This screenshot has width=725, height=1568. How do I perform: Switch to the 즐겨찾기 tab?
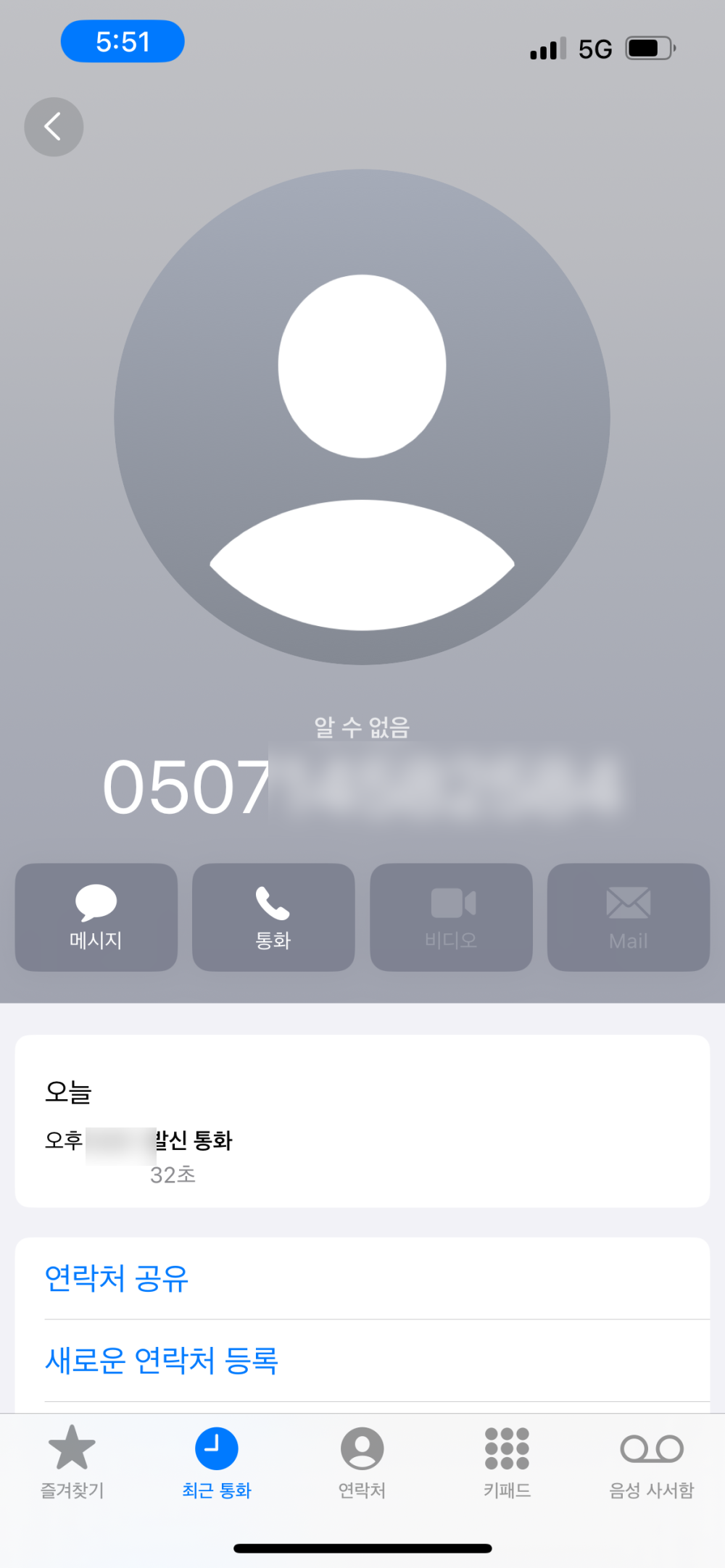(72, 1460)
